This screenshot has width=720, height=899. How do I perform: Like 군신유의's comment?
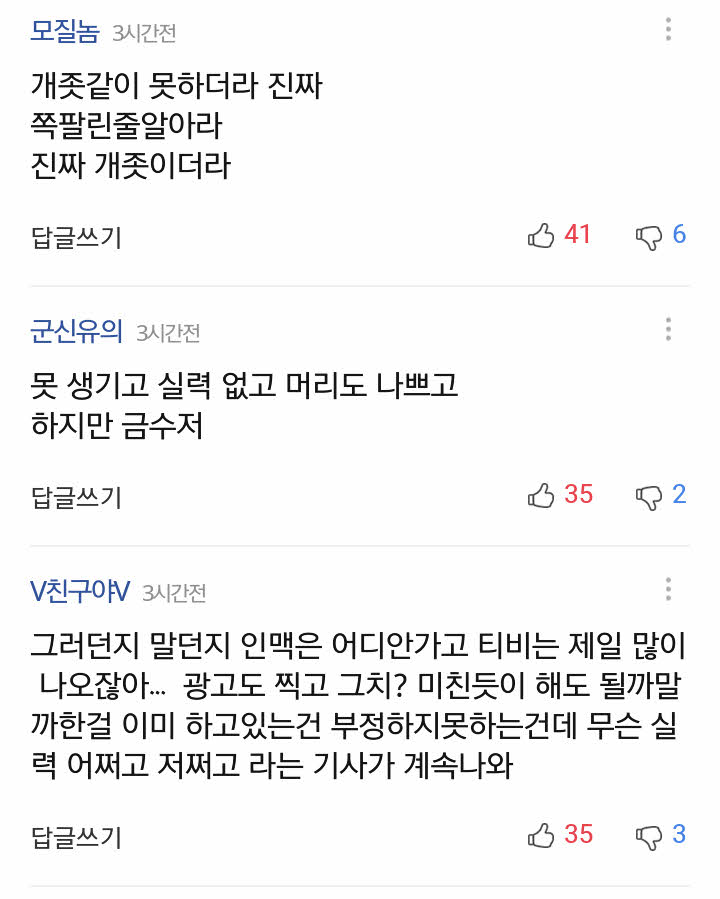[x=541, y=495]
